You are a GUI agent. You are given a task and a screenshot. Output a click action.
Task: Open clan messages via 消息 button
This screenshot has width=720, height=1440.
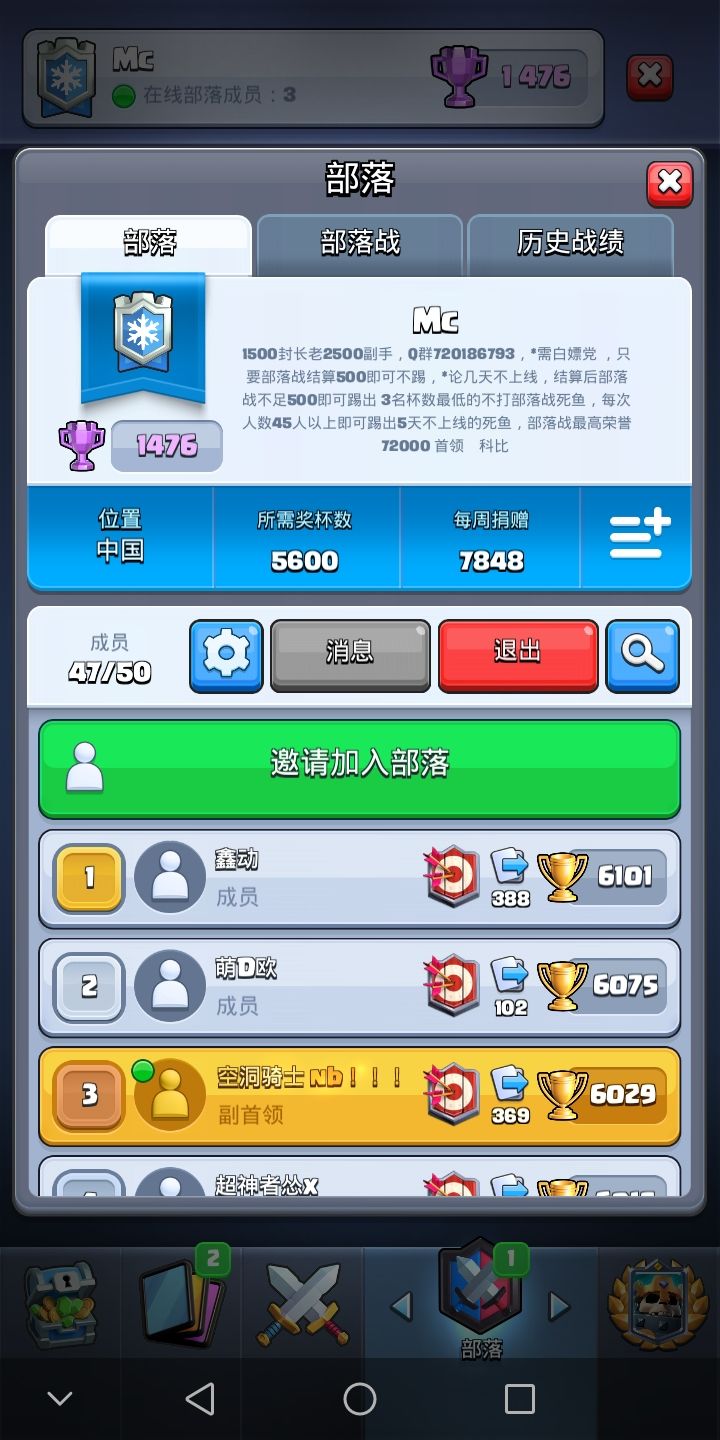click(x=350, y=655)
